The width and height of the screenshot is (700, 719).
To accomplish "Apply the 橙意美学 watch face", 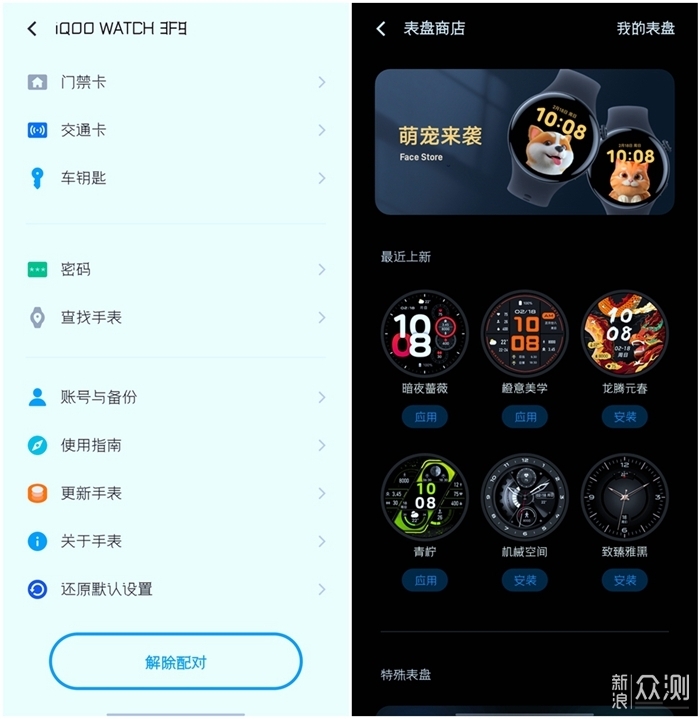I will click(525, 417).
